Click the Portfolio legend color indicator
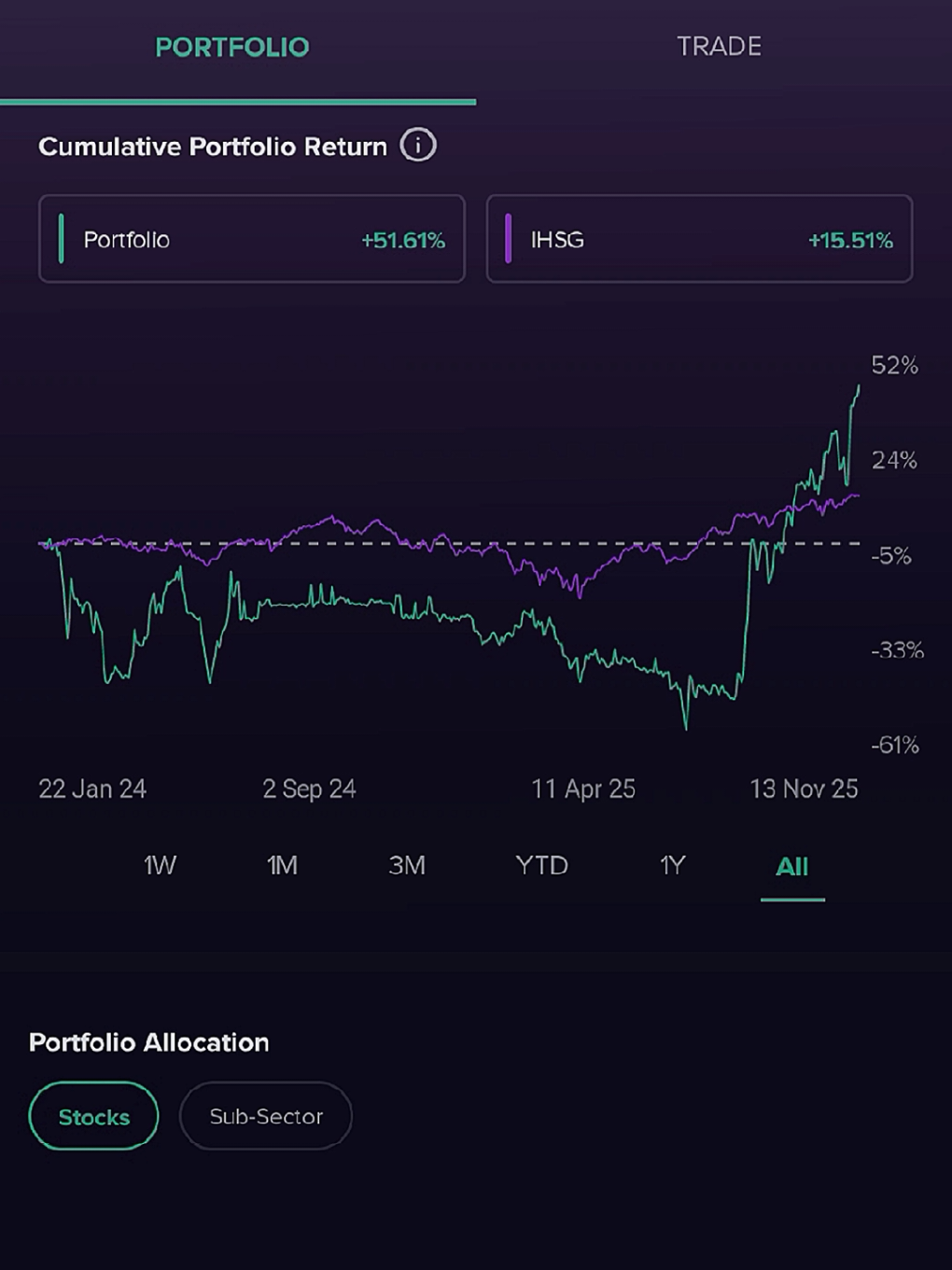Screen dimensions: 952x1270 (62, 240)
